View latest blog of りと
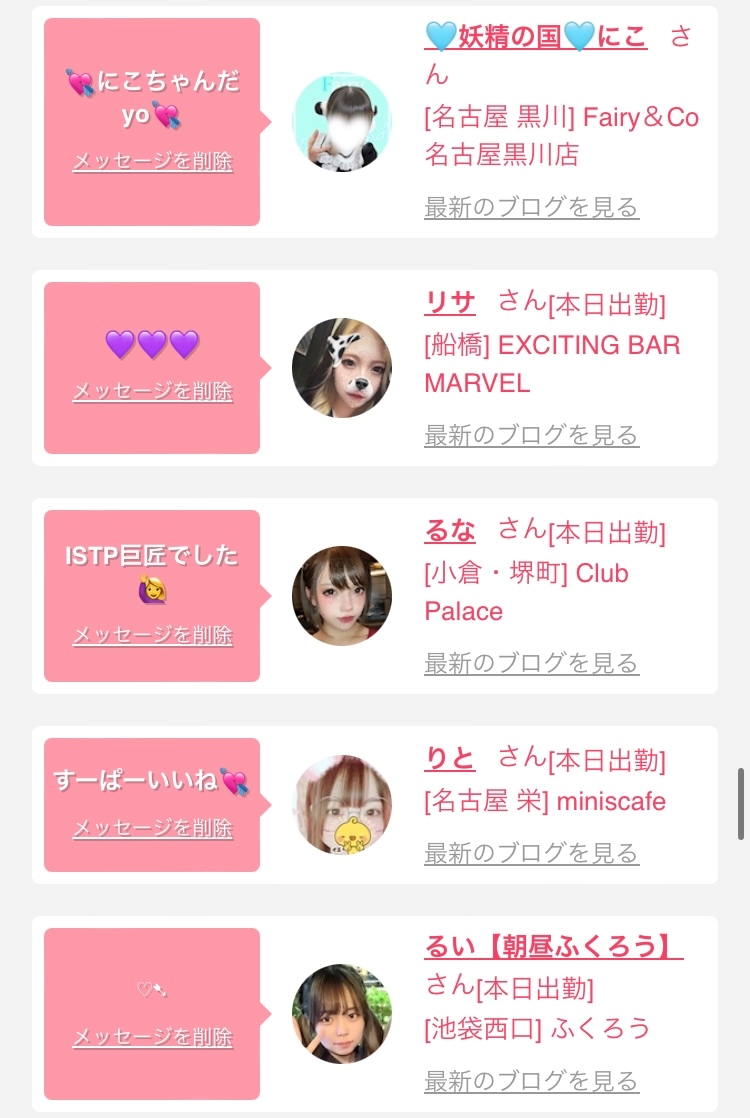 coord(531,854)
